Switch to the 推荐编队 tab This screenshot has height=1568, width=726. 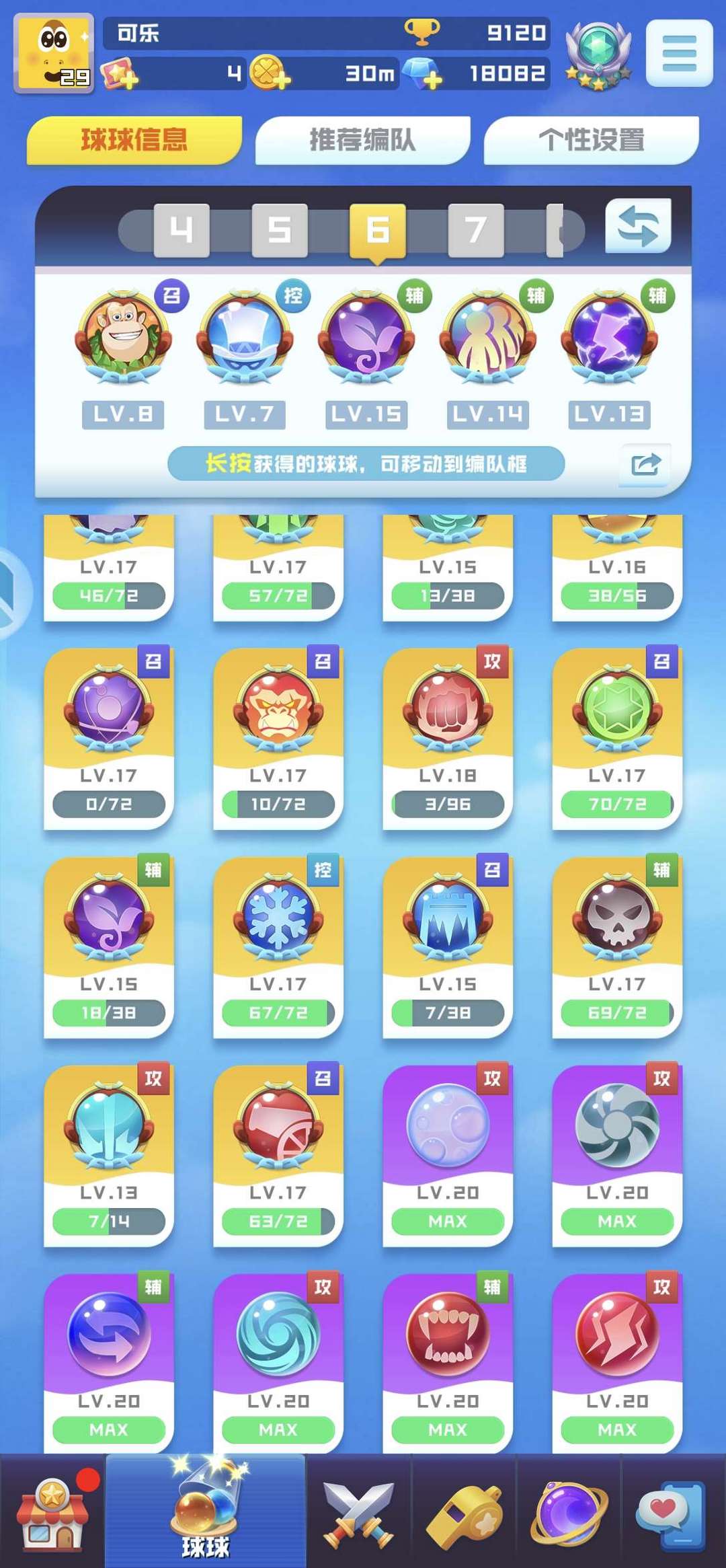(x=362, y=140)
